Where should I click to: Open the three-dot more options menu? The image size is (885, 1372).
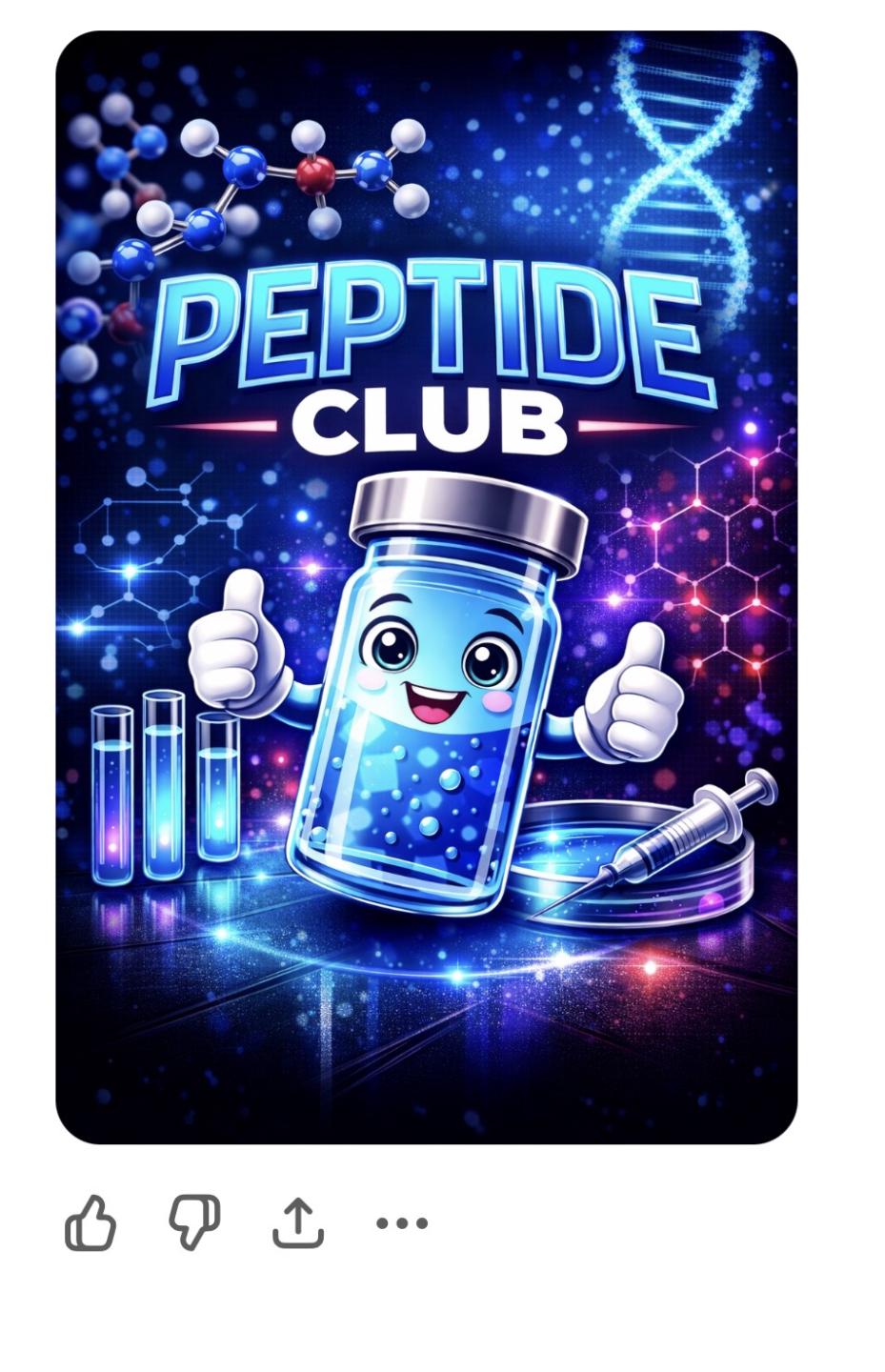[x=402, y=1222]
